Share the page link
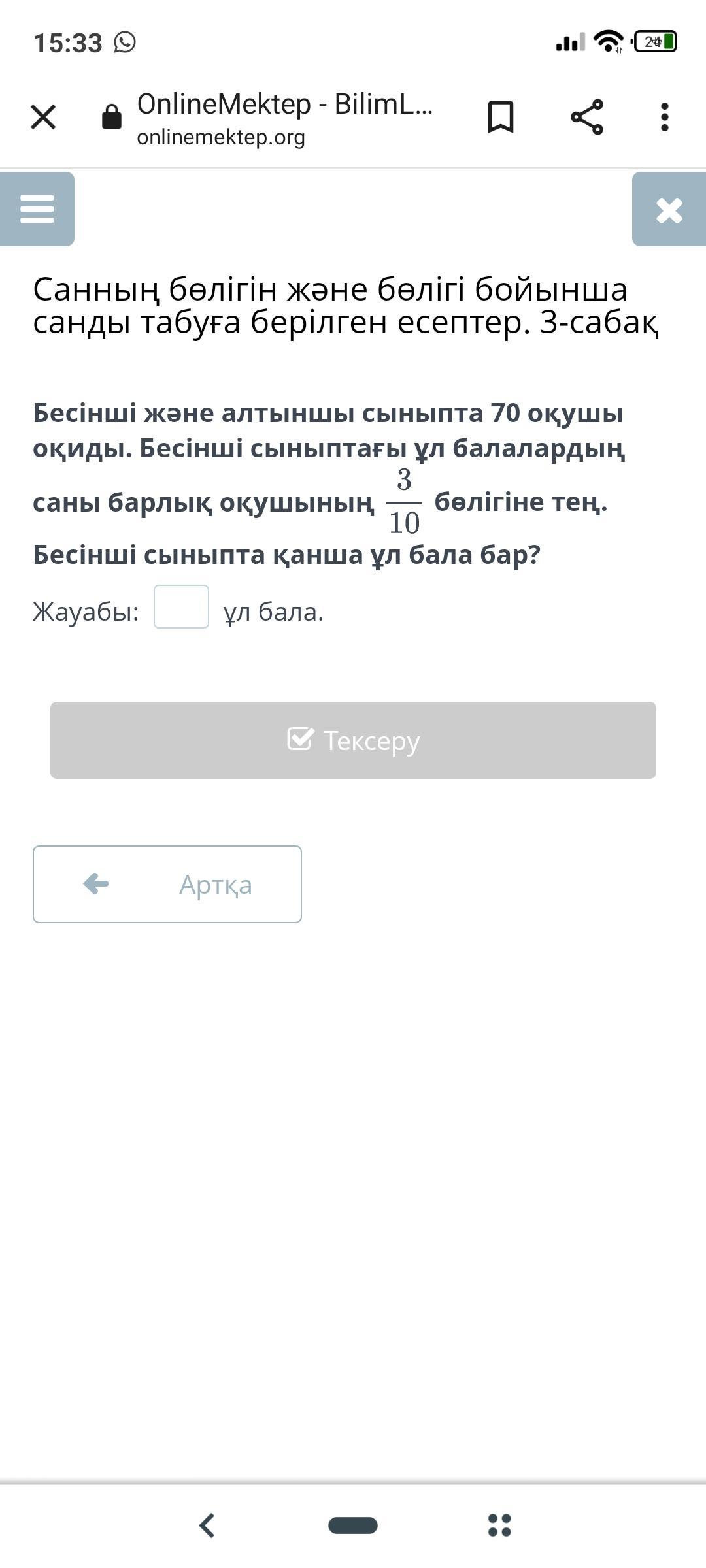This screenshot has height=1568, width=706. pyautogui.click(x=586, y=118)
